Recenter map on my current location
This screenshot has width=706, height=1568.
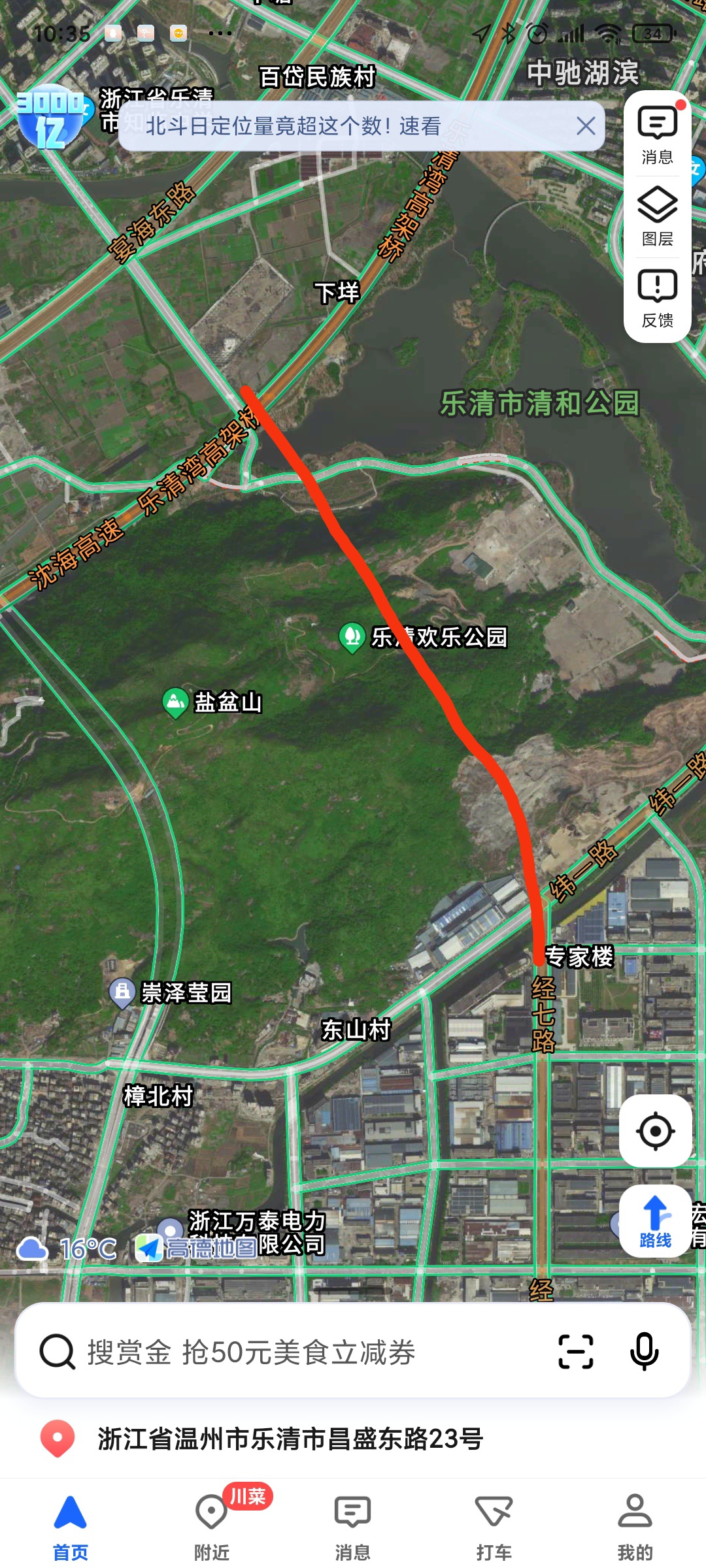(656, 1131)
